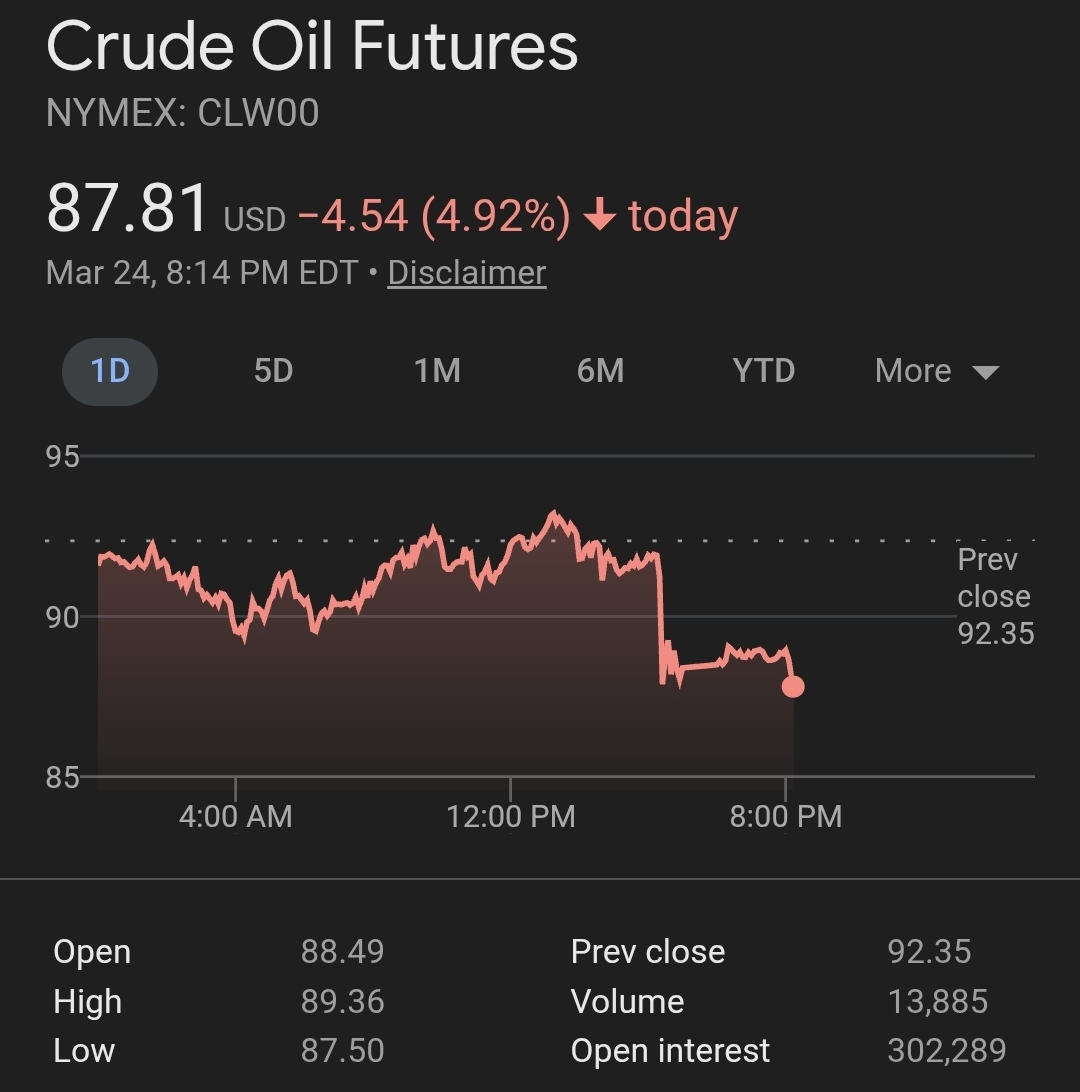Image resolution: width=1080 pixels, height=1092 pixels.
Task: Show the 1M price chart
Action: pyautogui.click(x=437, y=371)
